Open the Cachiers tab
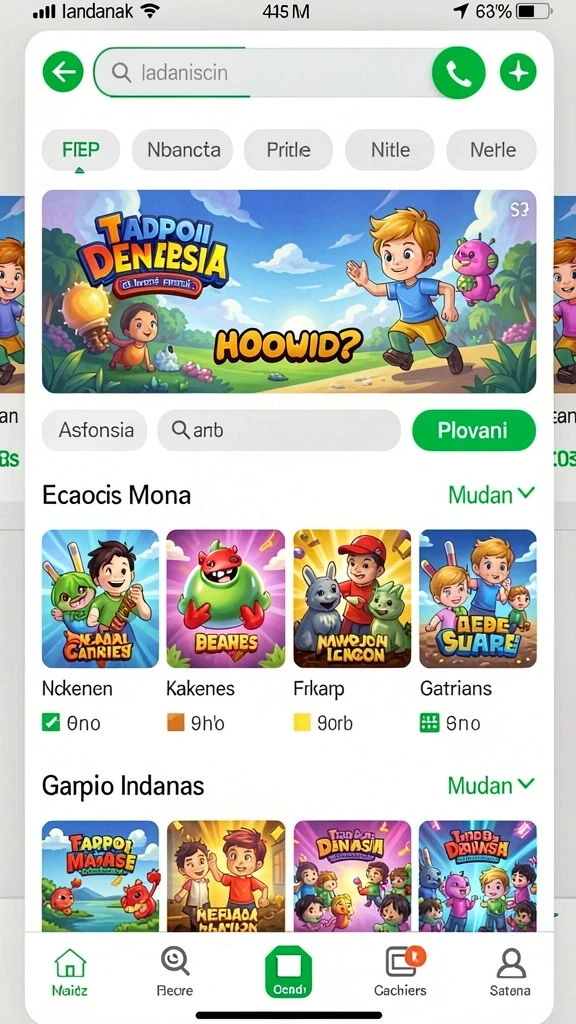The image size is (576, 1024). [x=400, y=971]
